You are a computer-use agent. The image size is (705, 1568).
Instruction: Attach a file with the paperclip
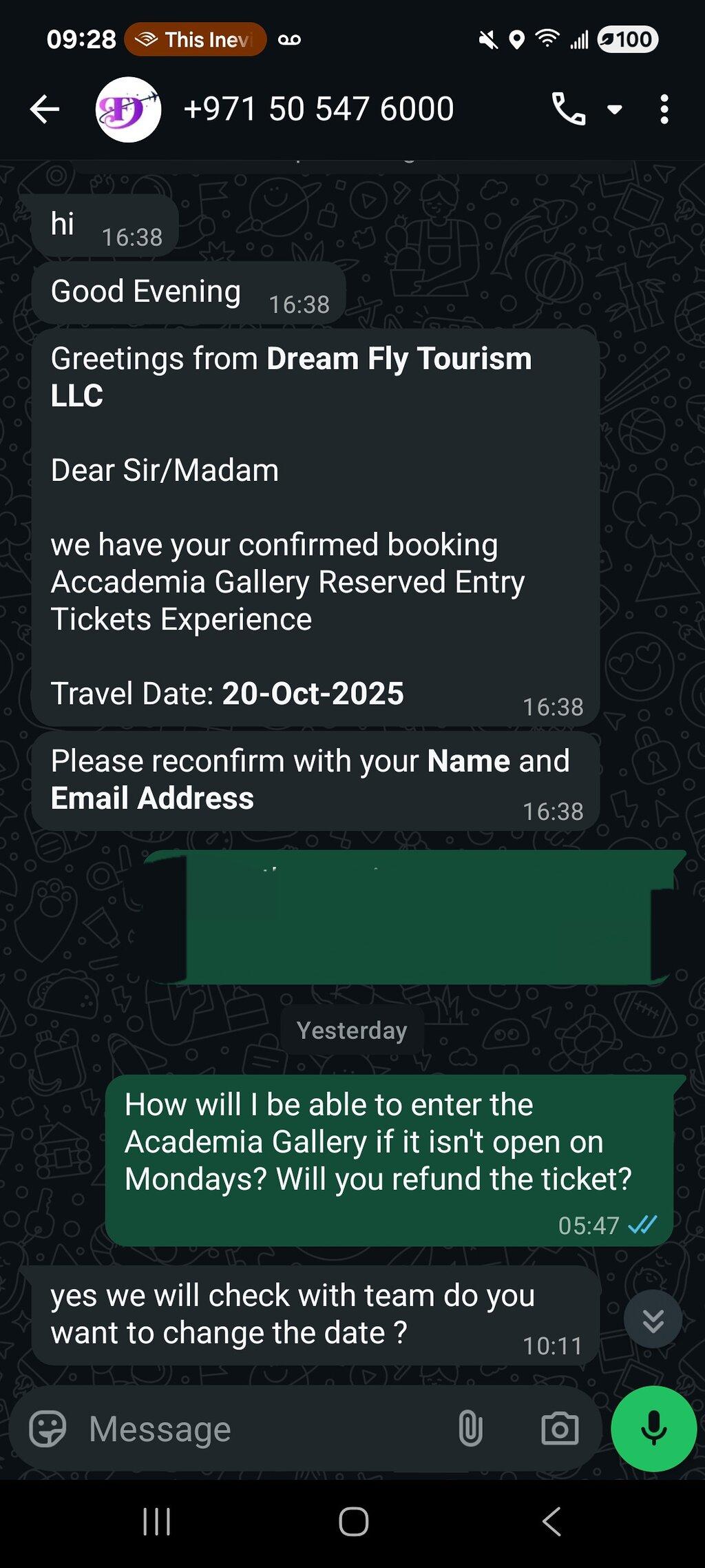(x=470, y=1429)
